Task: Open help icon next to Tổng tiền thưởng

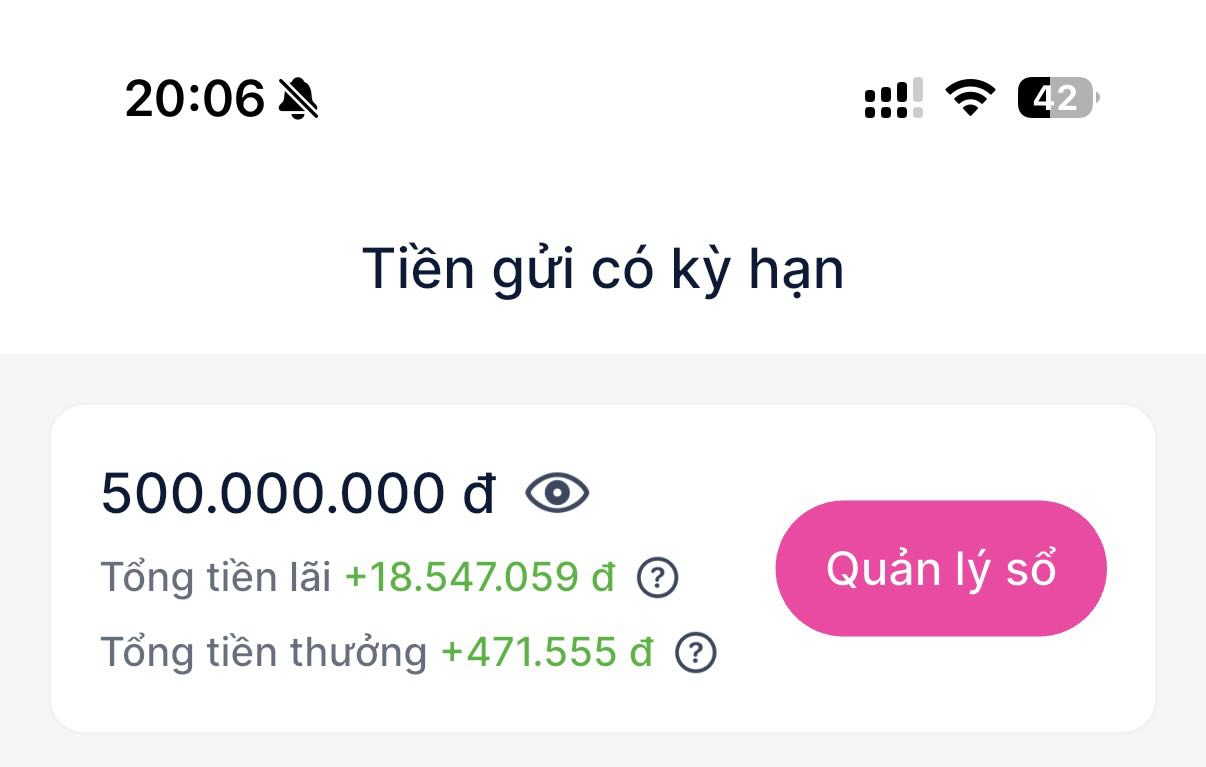Action: 696,654
